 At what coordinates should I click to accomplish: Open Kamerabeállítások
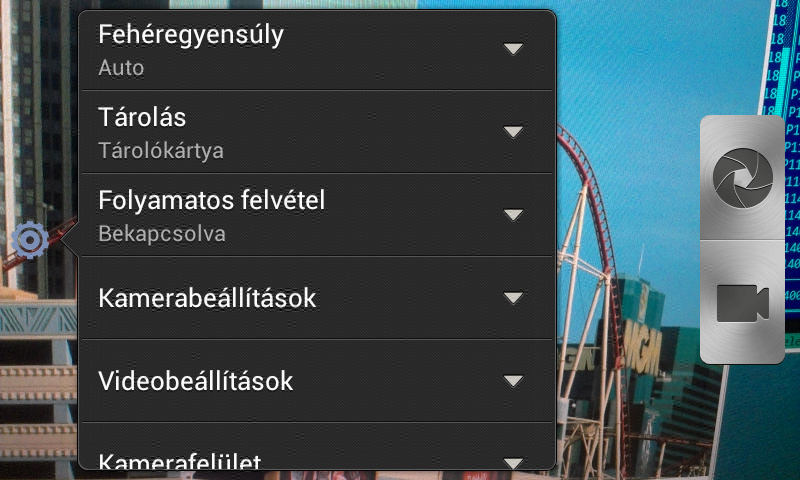315,297
